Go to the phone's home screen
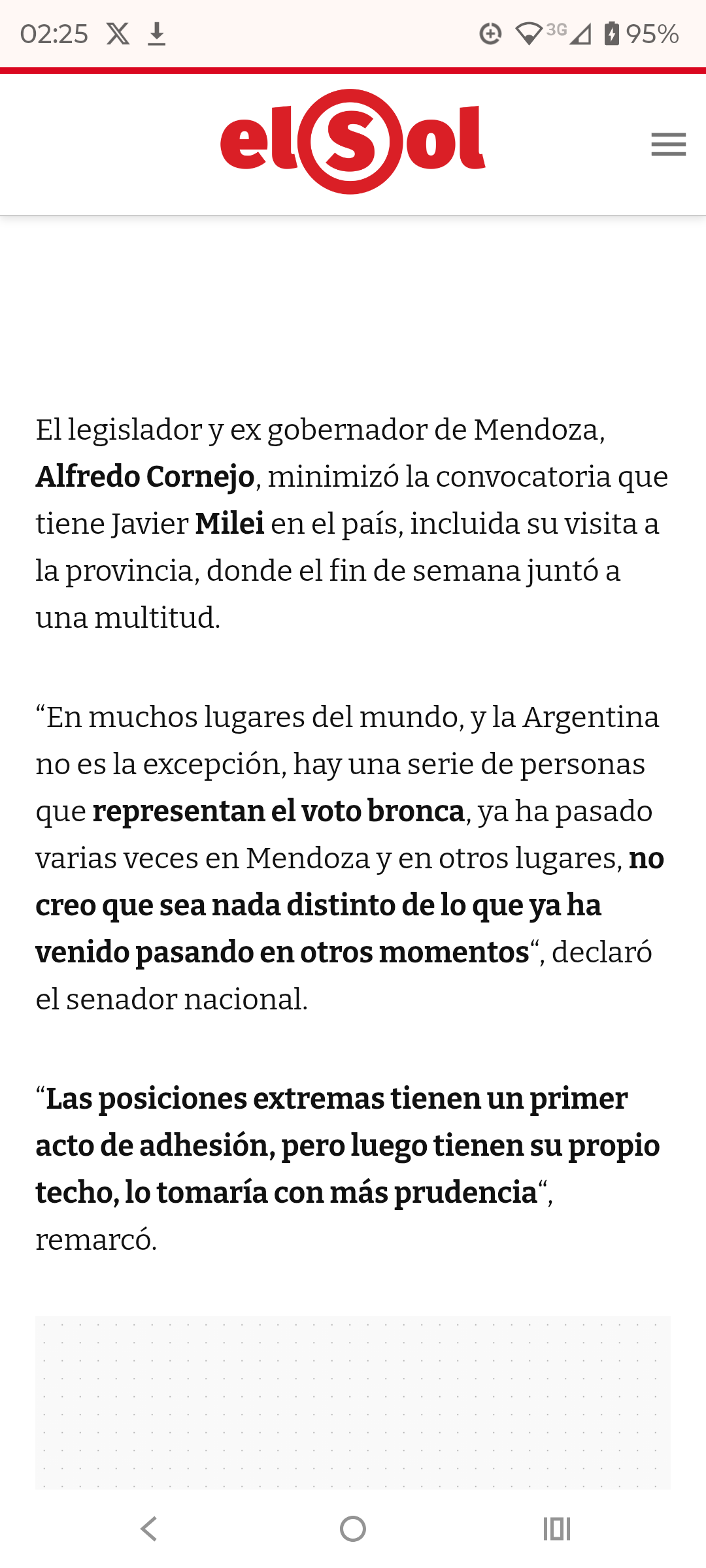 click(x=353, y=1529)
